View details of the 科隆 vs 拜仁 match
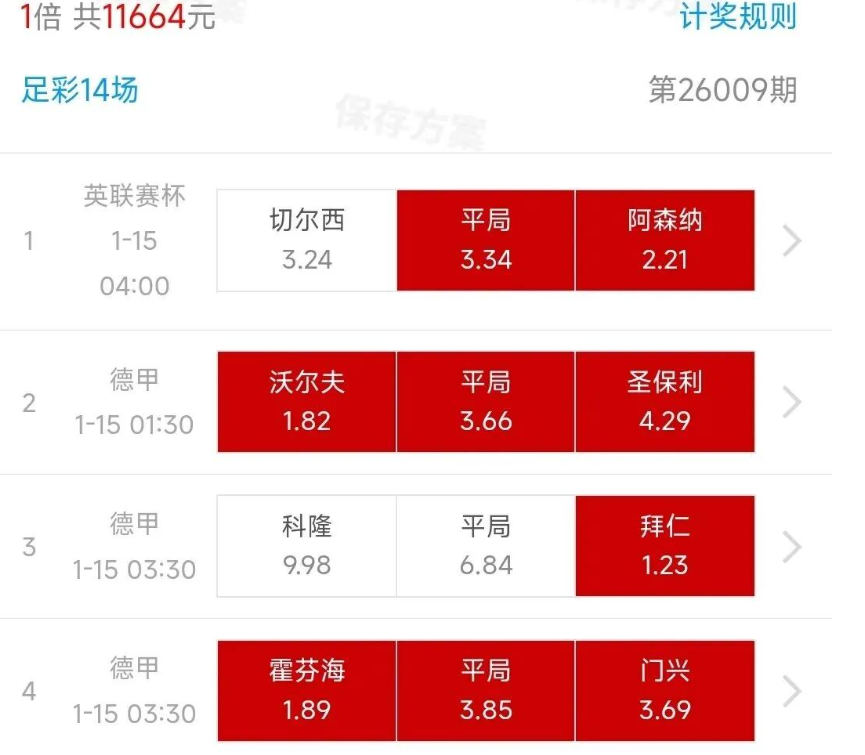Screen dimensions: 865x755 [792, 546]
